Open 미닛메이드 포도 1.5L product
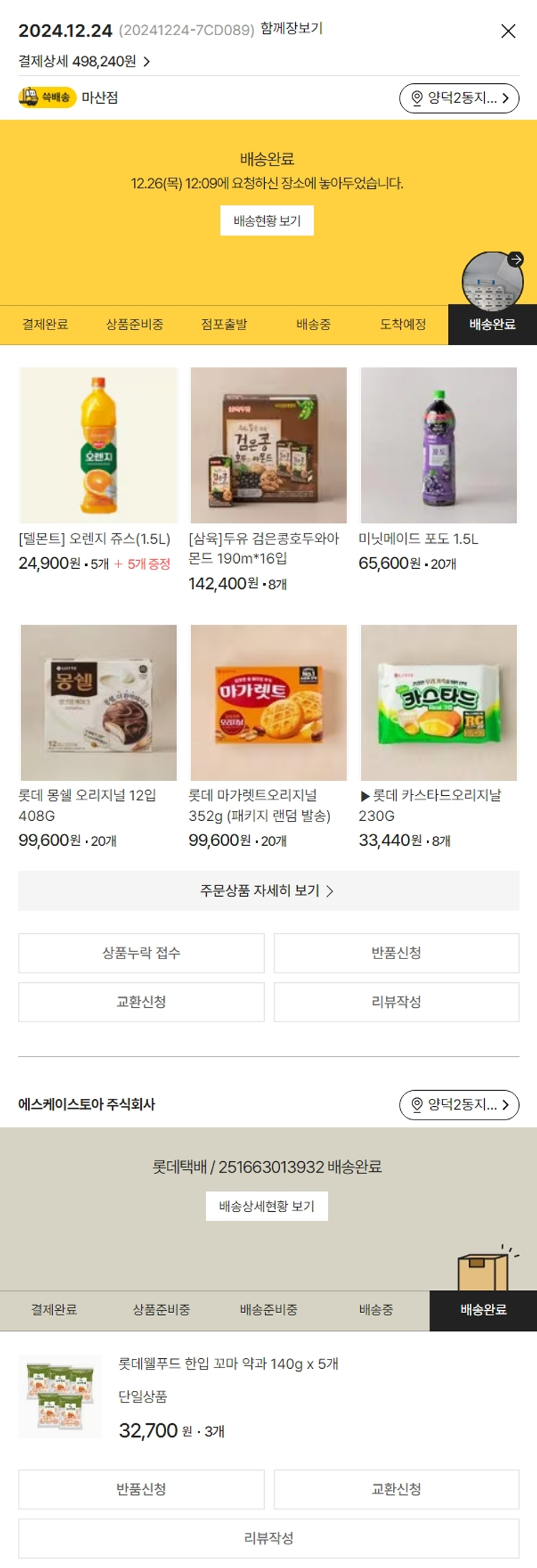The image size is (537, 1568). click(x=438, y=445)
